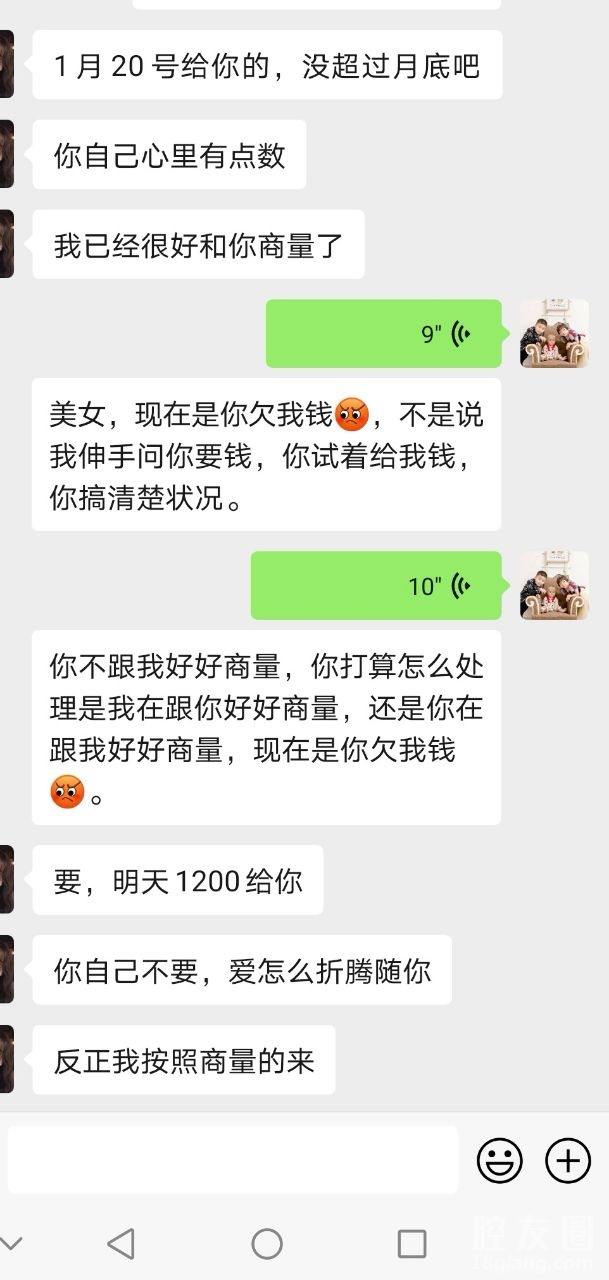Play the 10-second voice message
The height and width of the screenshot is (1280, 609).
376,586
